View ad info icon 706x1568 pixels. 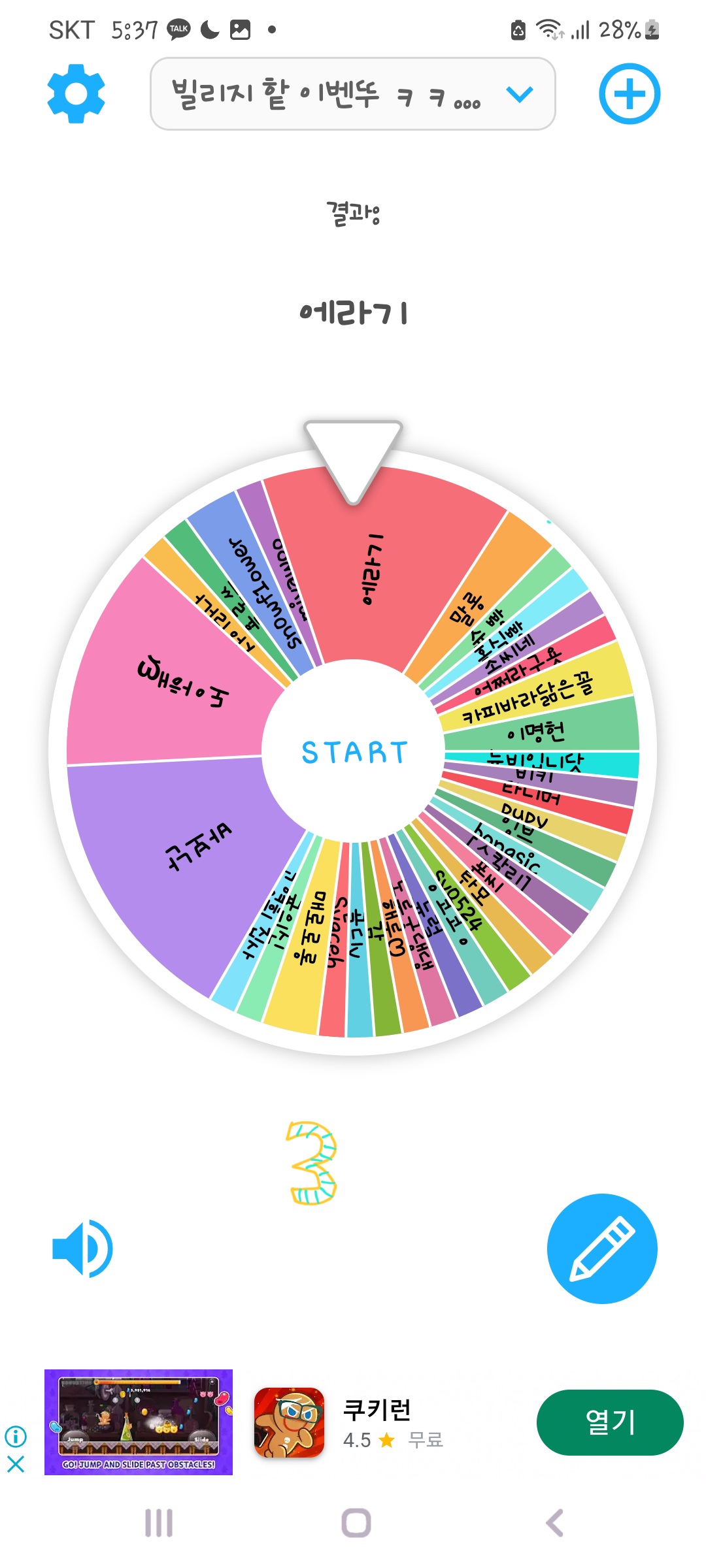click(16, 1436)
